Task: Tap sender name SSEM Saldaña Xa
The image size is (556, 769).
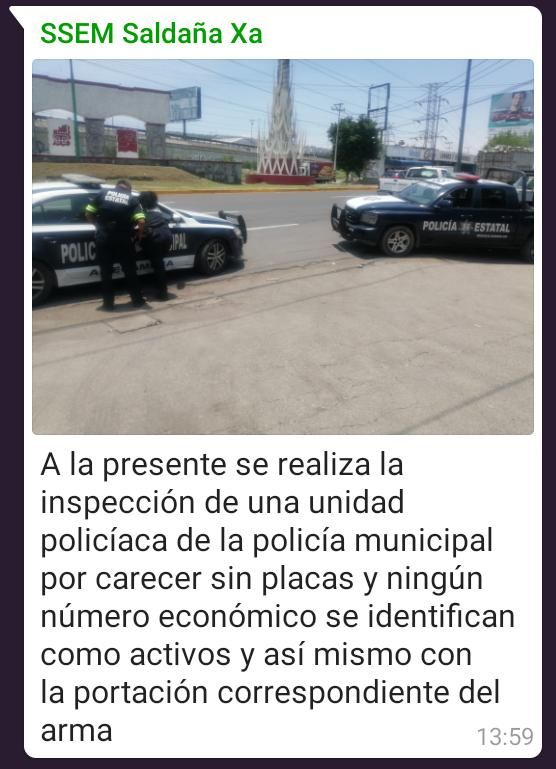Action: point(151,33)
